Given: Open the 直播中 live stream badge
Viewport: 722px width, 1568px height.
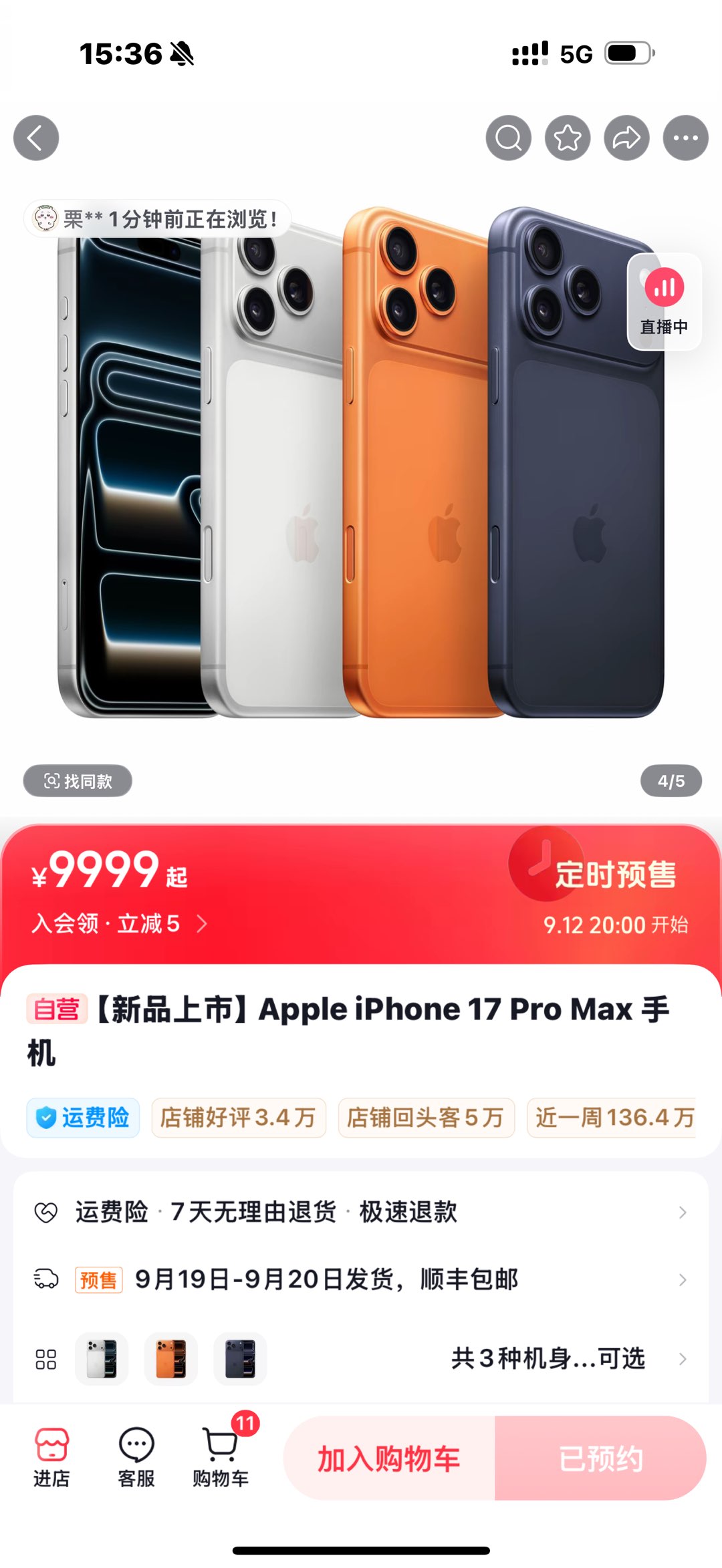Looking at the screenshot, I should click(664, 301).
